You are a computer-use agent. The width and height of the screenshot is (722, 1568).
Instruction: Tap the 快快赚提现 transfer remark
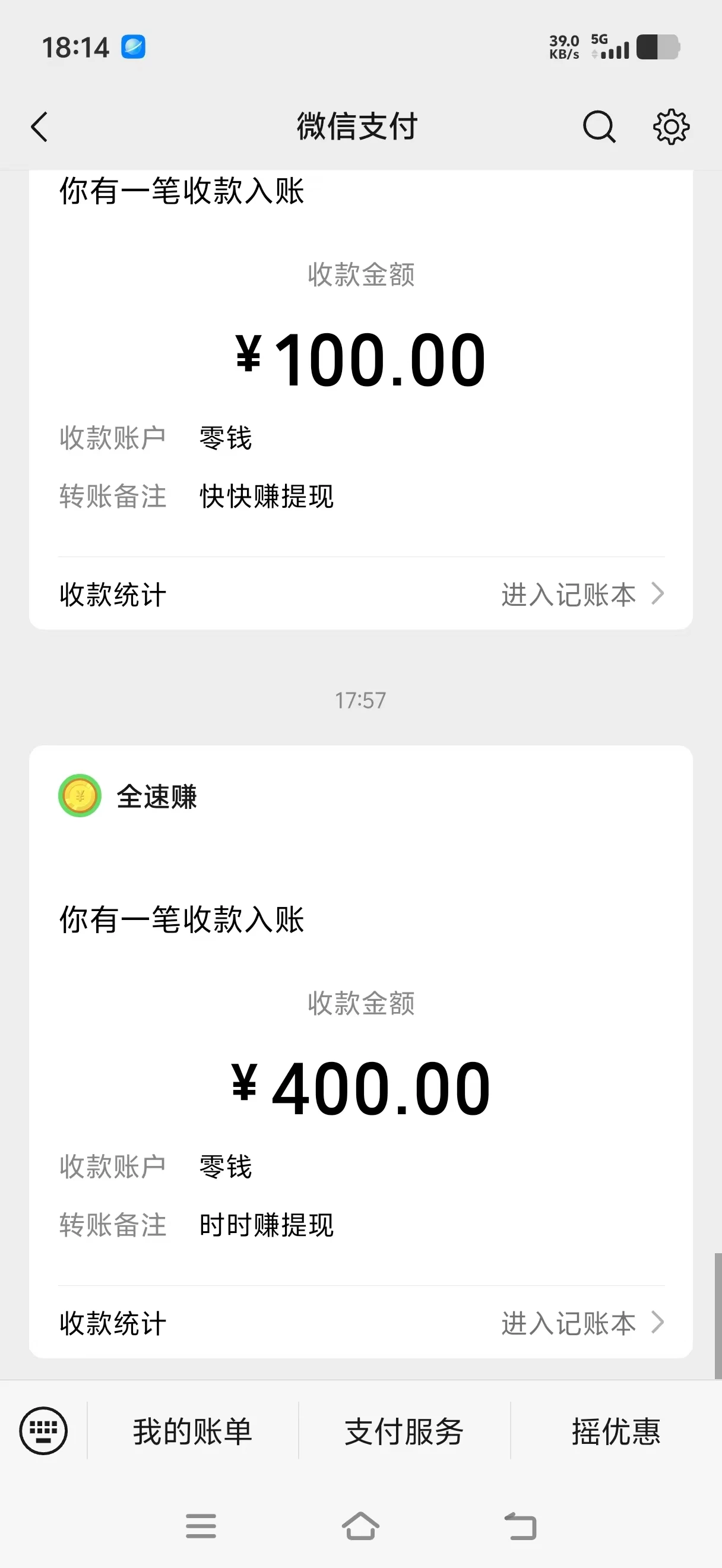pos(266,497)
